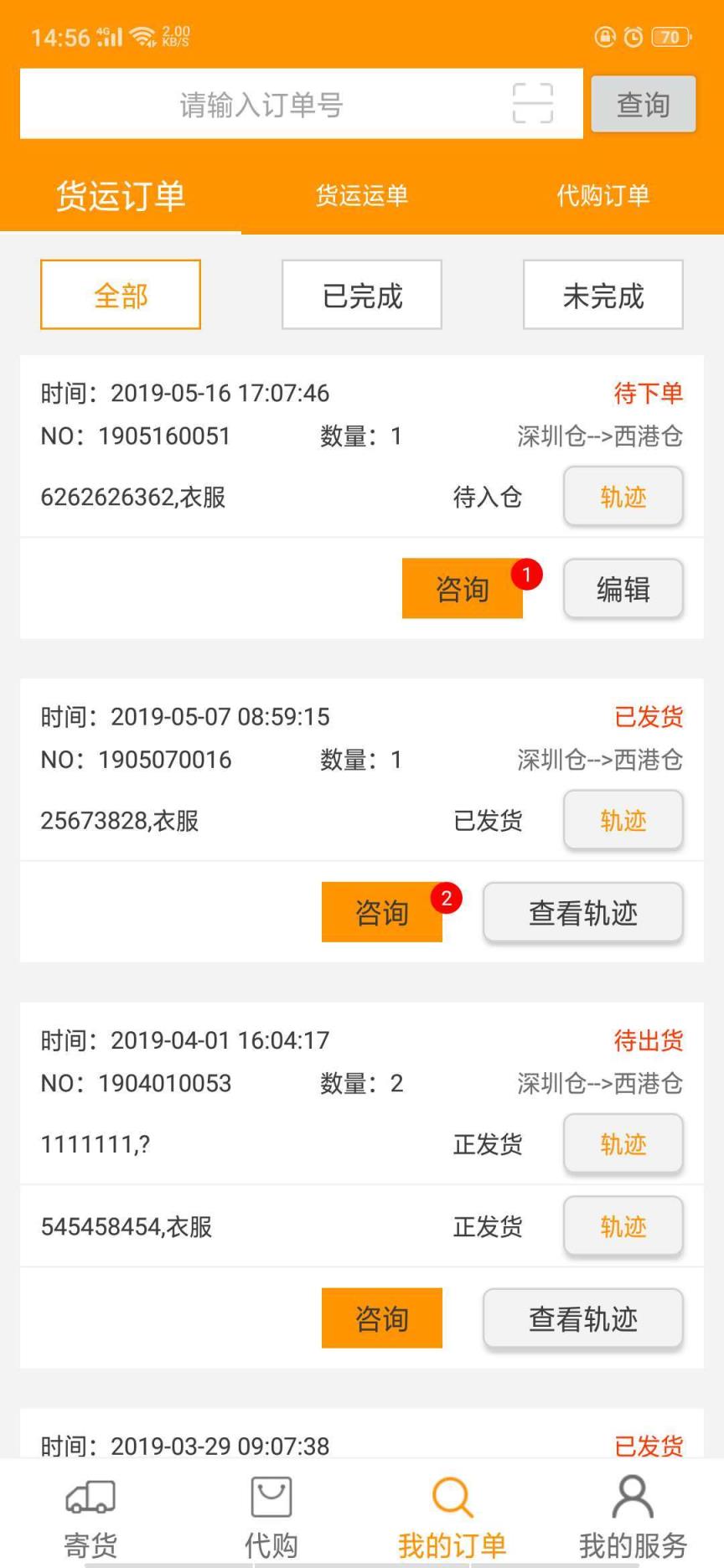The width and height of the screenshot is (724, 1568).
Task: Switch to the 代购订单 tab
Action: tap(602, 194)
